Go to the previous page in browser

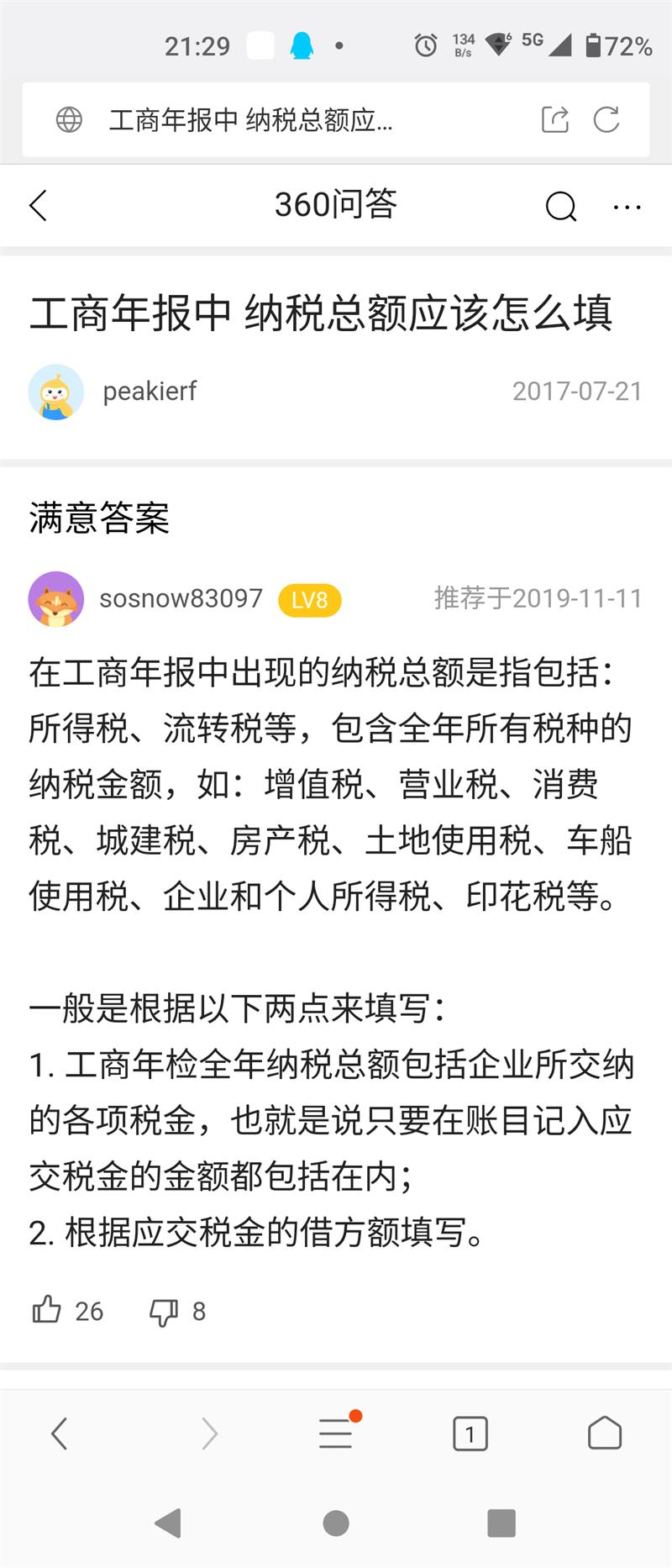point(59,1434)
